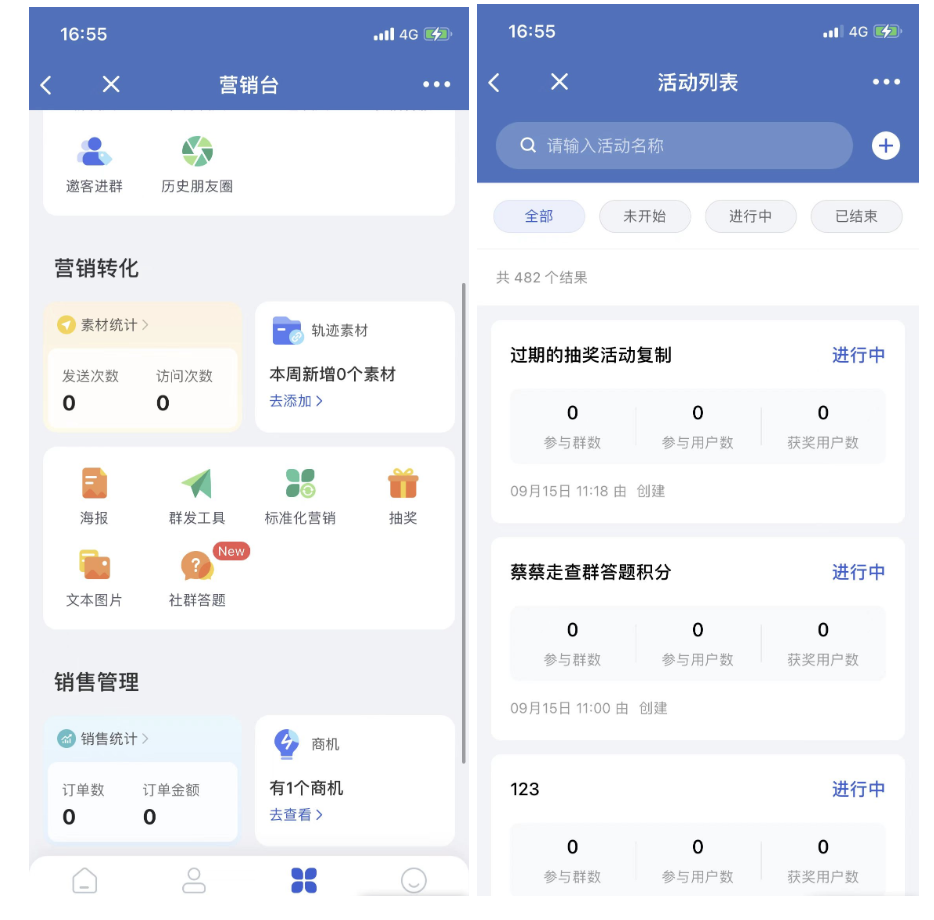The width and height of the screenshot is (934, 920).
Task: Launch 群发工具
Action: click(x=197, y=496)
